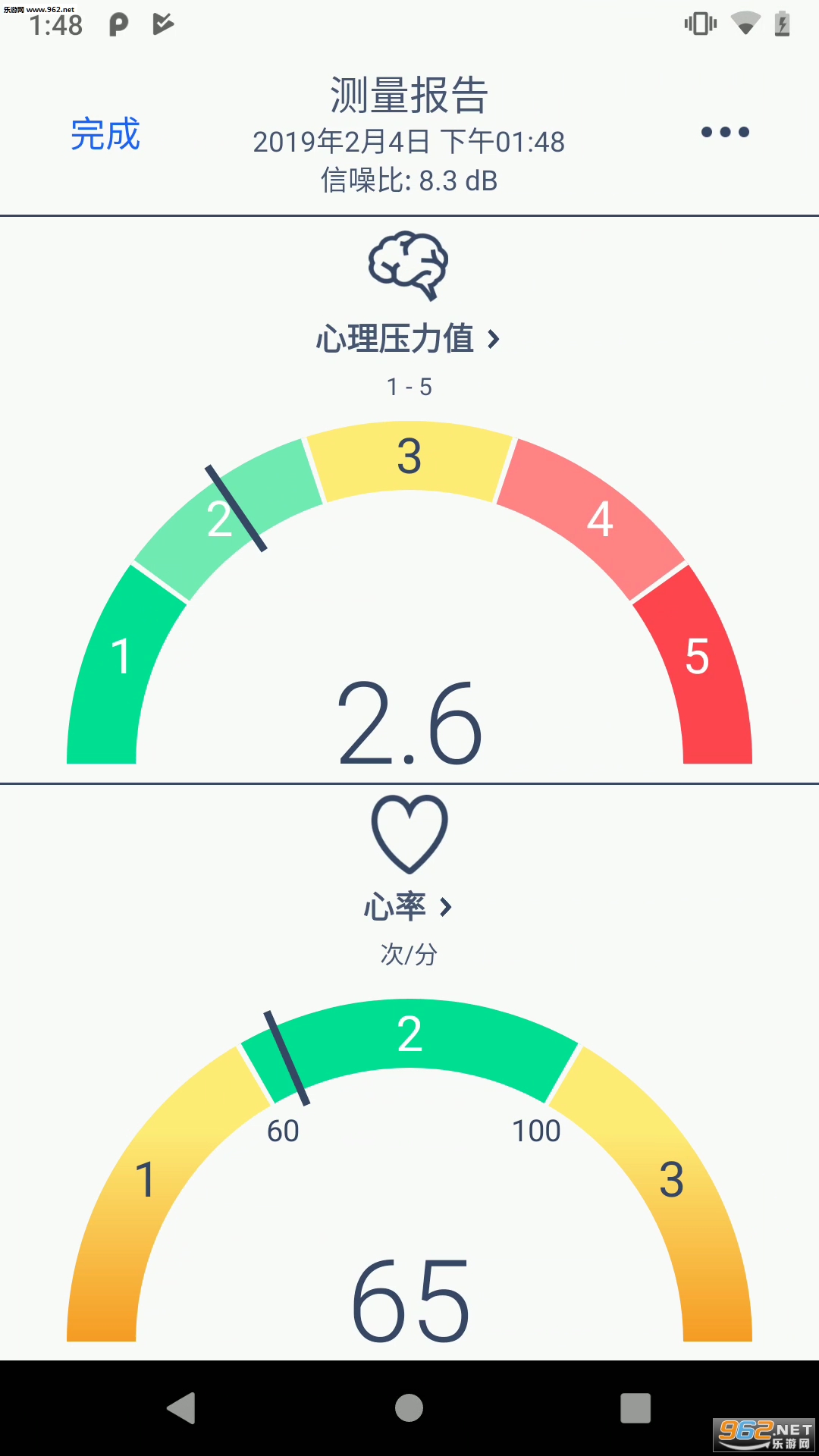Tap 完成 to finish the report
Image resolution: width=819 pixels, height=1456 pixels.
coord(105,134)
